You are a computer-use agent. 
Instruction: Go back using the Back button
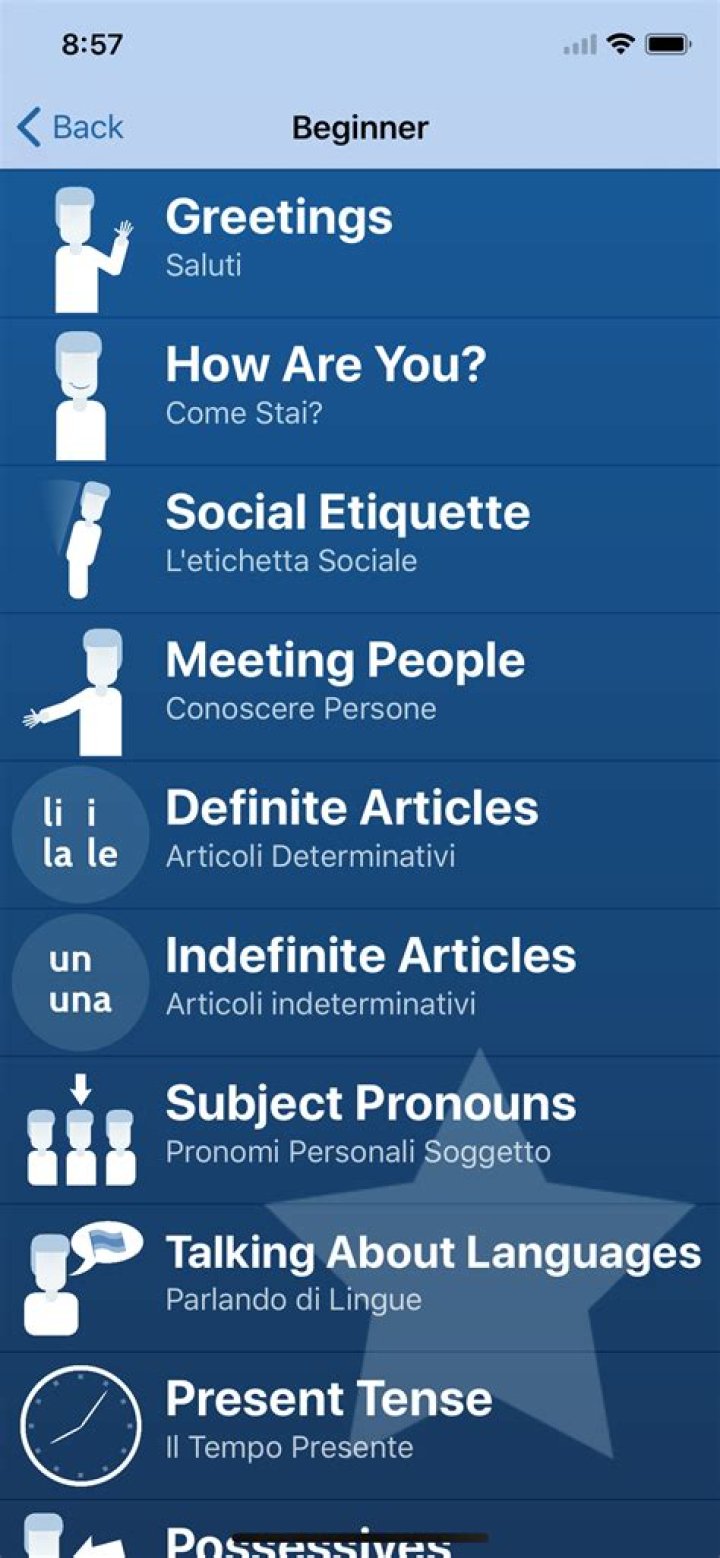point(70,128)
